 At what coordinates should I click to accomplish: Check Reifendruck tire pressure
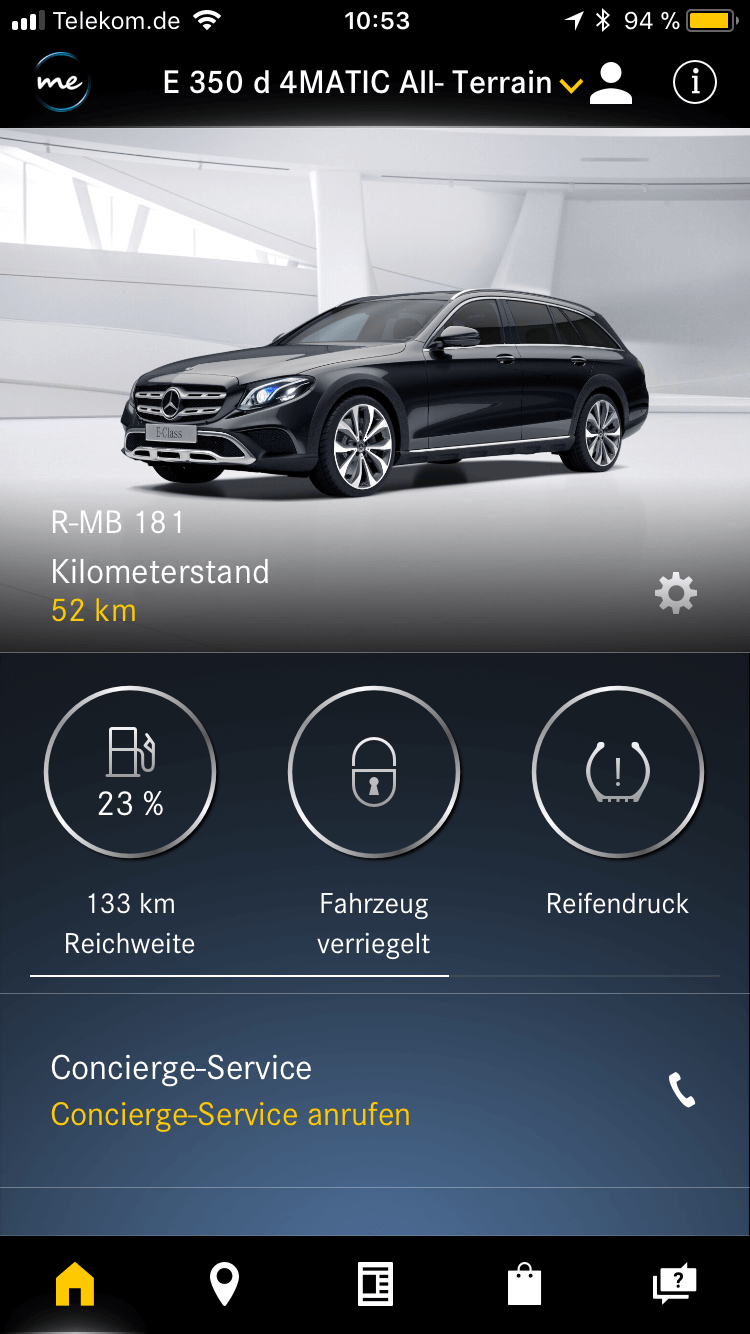tap(618, 772)
